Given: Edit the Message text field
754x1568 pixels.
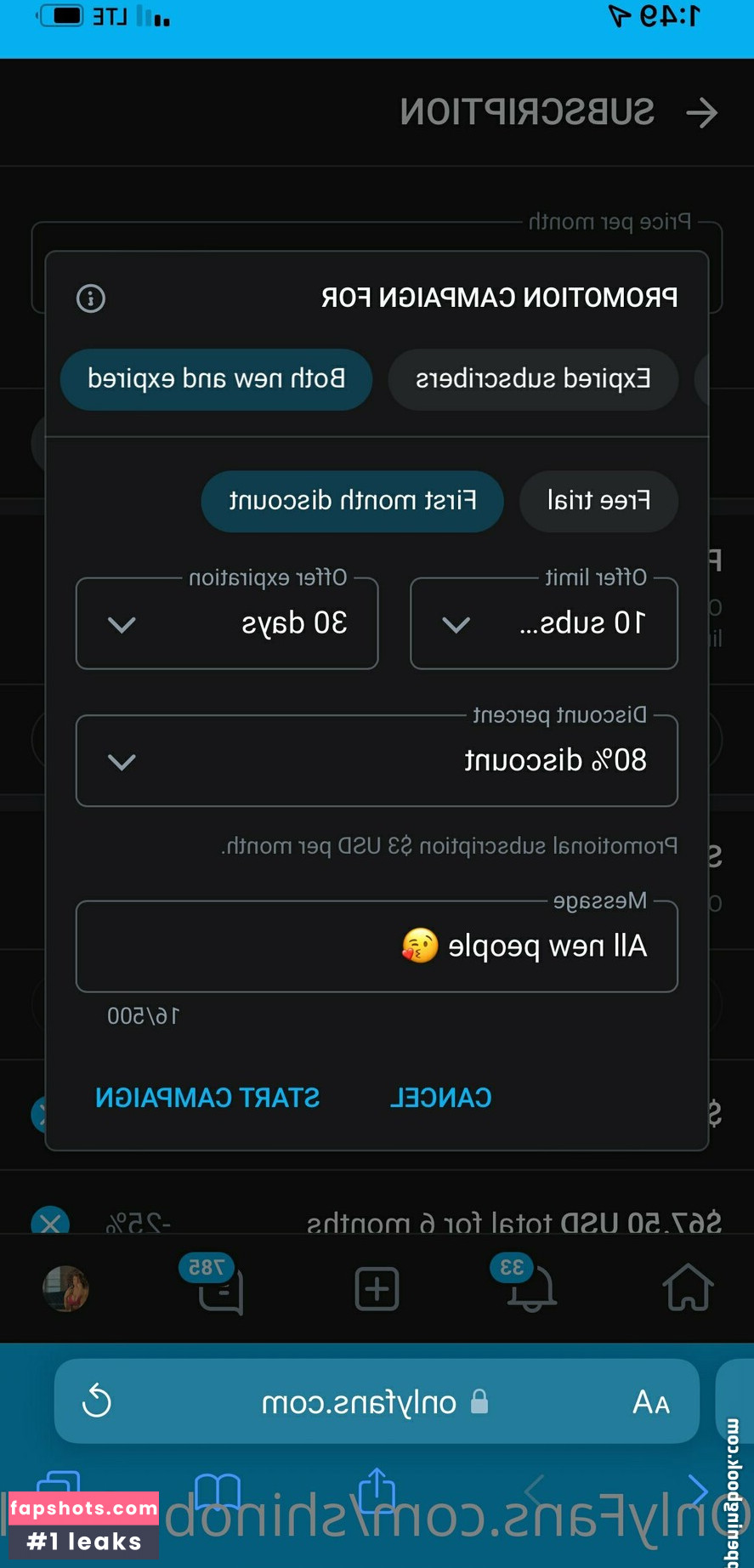Looking at the screenshot, I should point(377,946).
